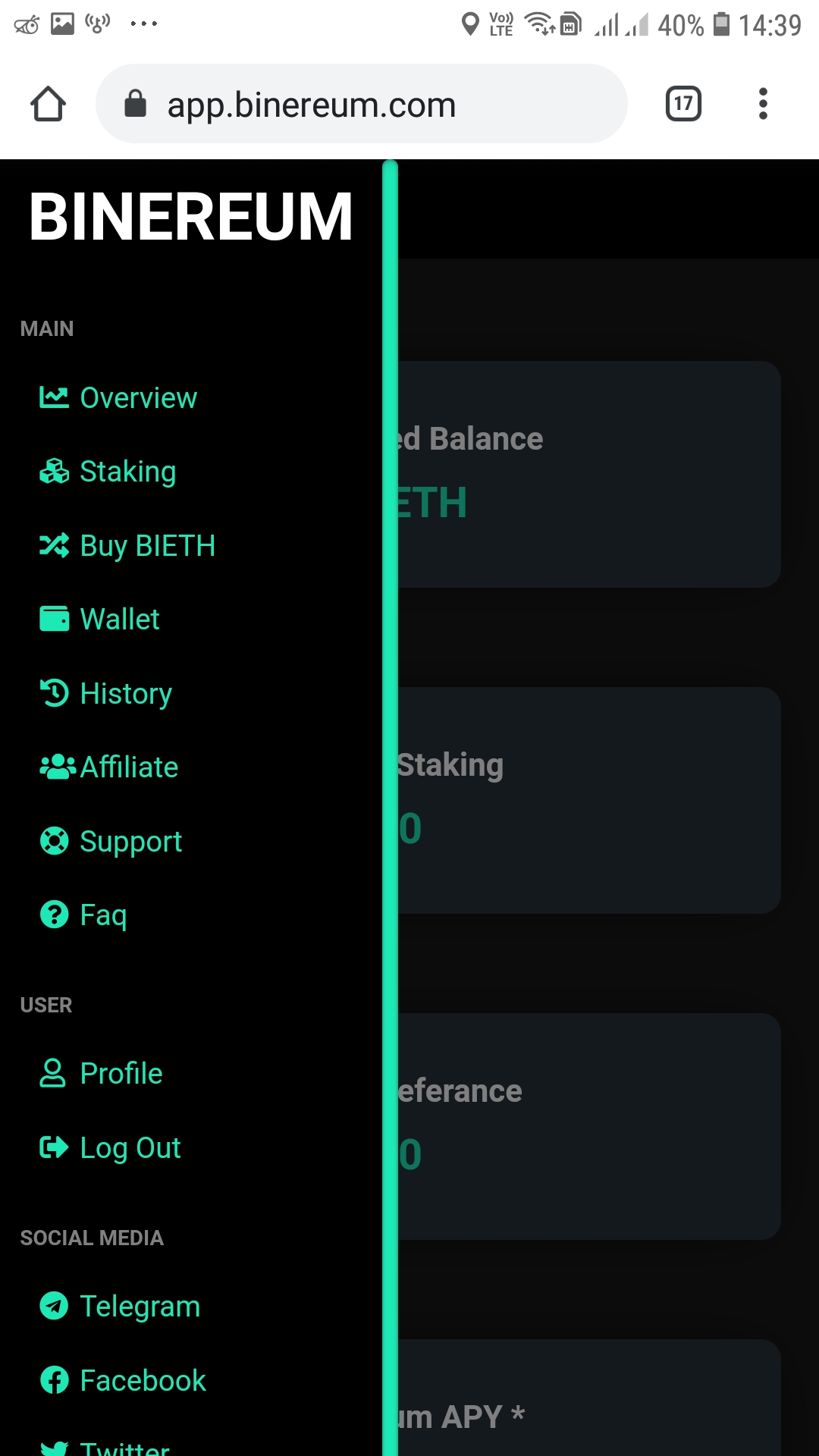The height and width of the screenshot is (1456, 819).
Task: Visit the Telegram channel link
Action: tap(121, 1306)
